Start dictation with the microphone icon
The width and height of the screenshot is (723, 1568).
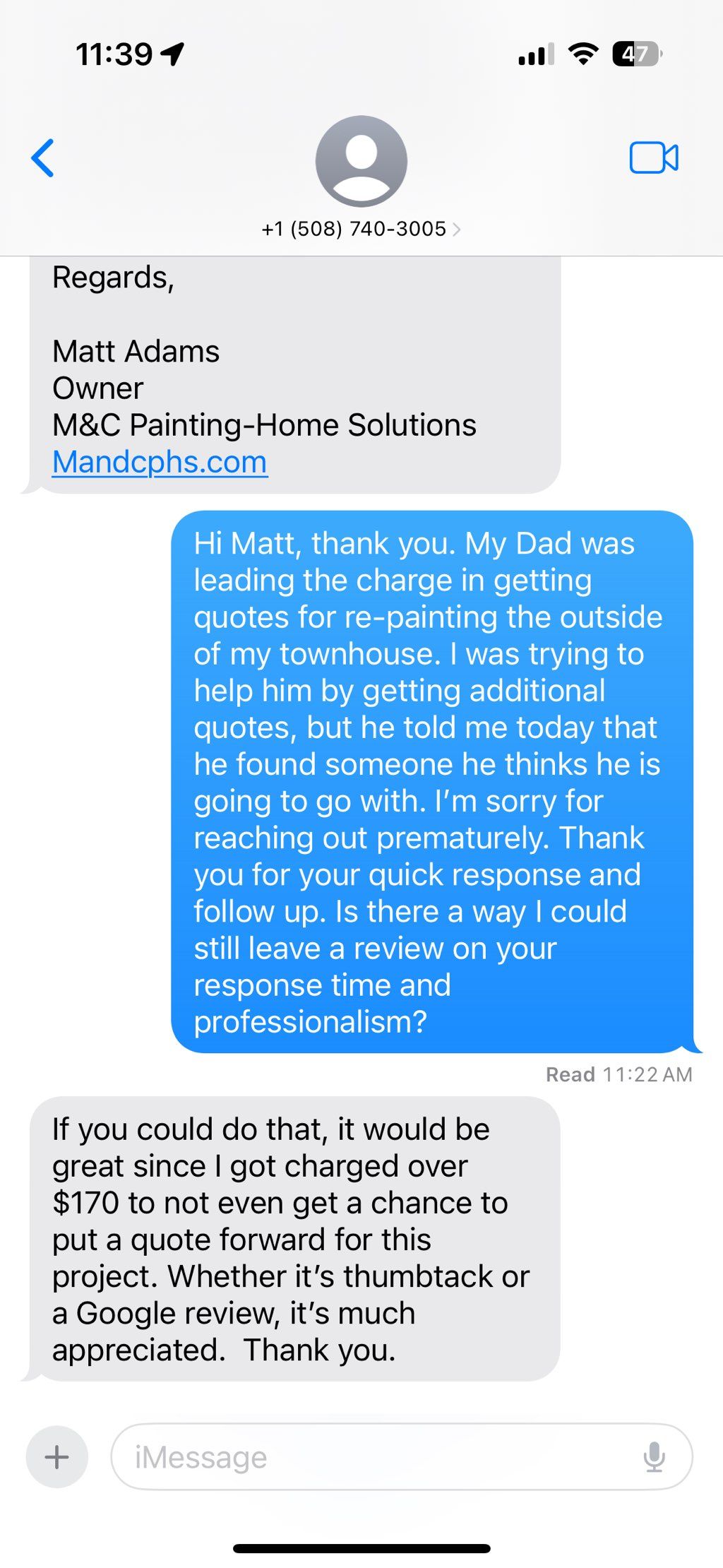click(655, 1456)
